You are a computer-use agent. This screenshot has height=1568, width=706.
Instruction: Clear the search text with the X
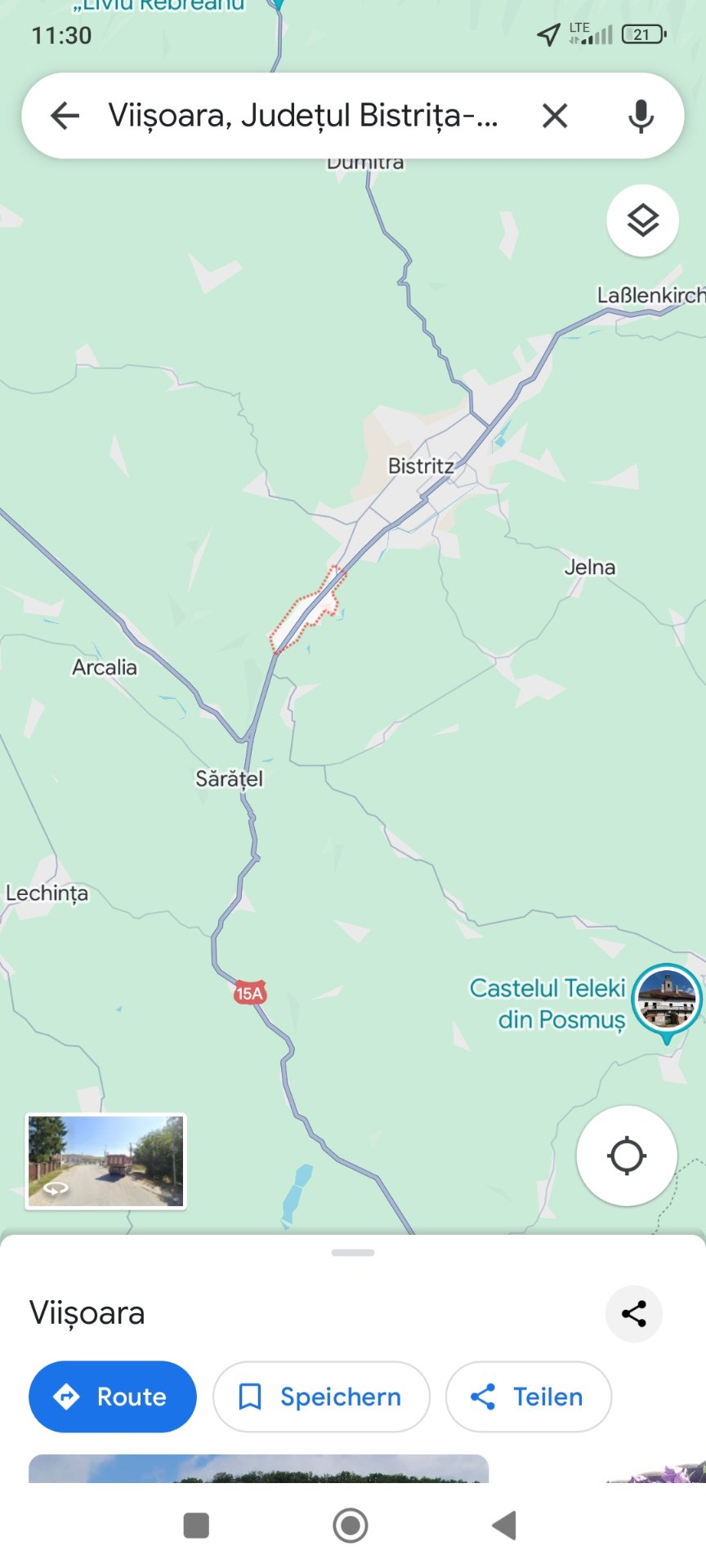[555, 116]
